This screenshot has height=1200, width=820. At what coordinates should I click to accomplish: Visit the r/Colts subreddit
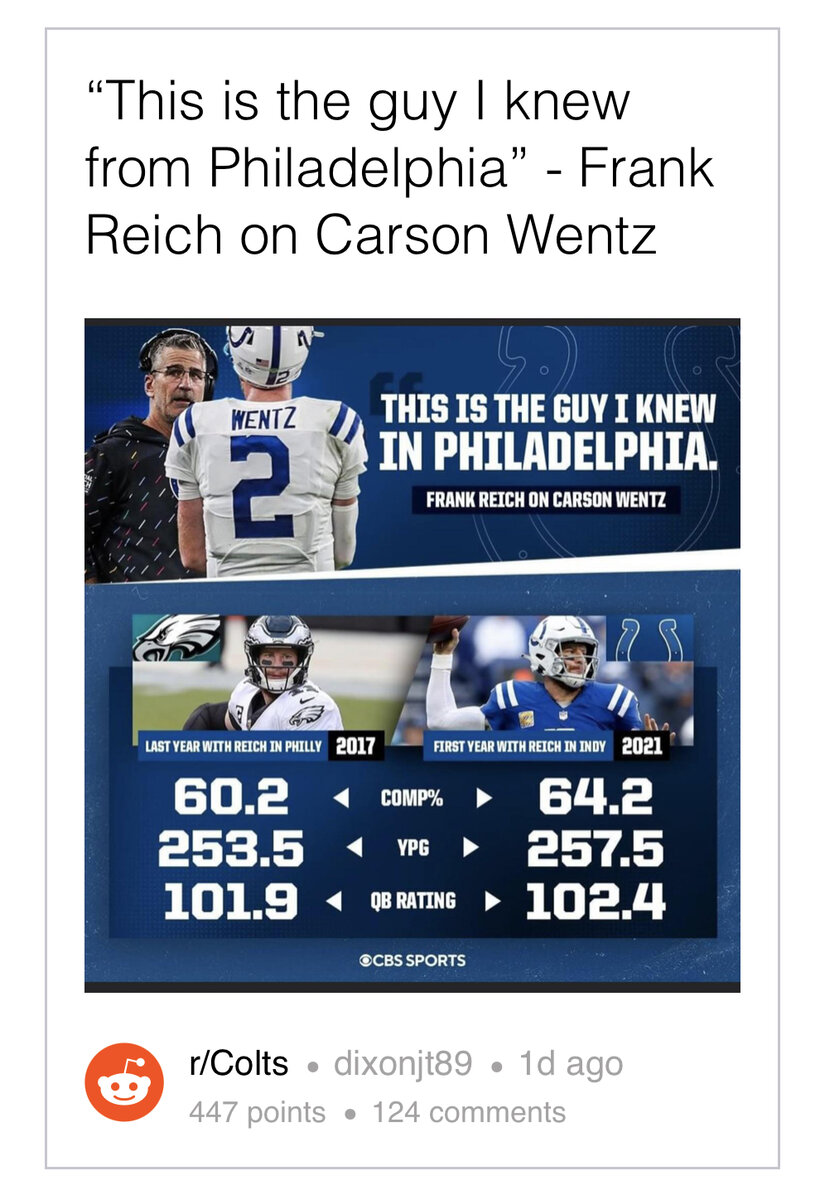[238, 1063]
